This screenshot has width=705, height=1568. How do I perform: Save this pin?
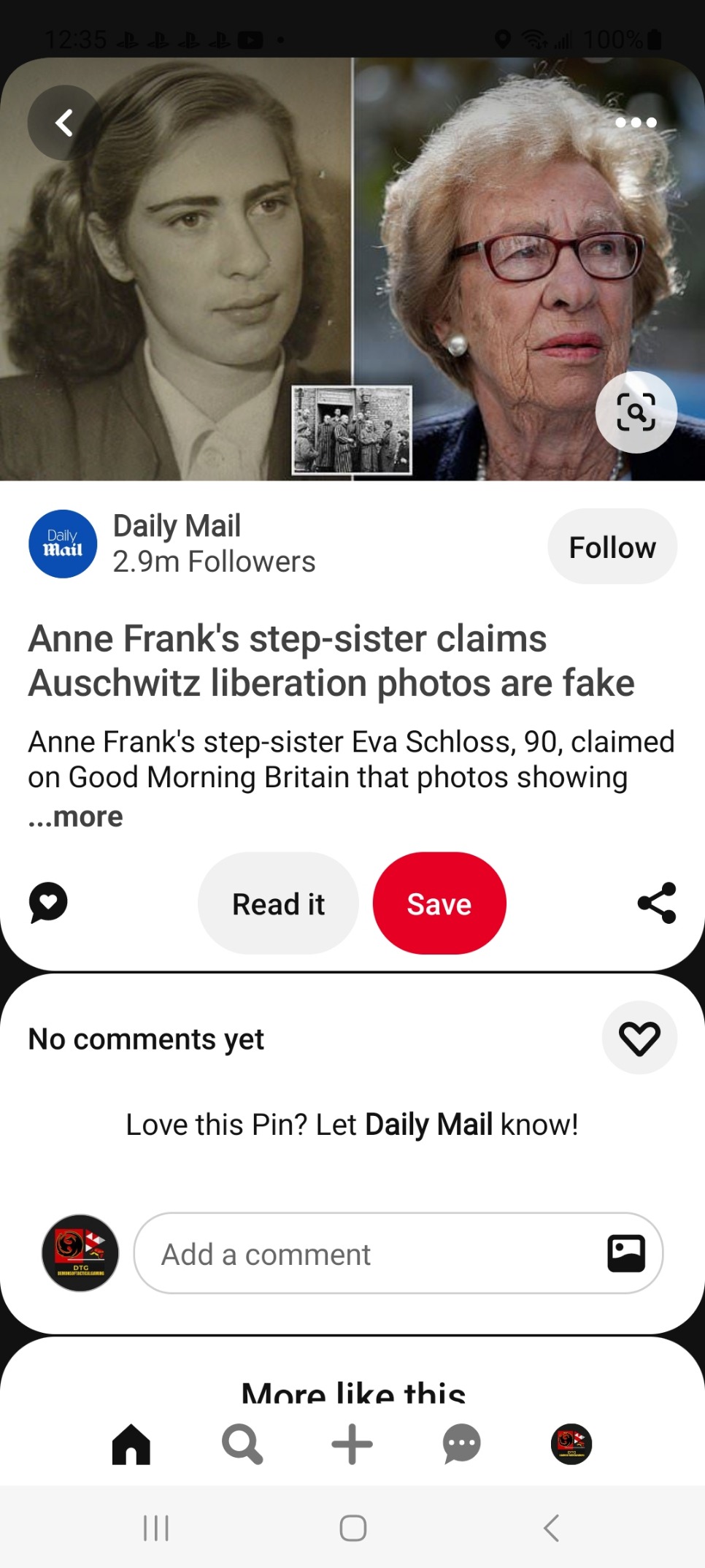click(x=439, y=903)
